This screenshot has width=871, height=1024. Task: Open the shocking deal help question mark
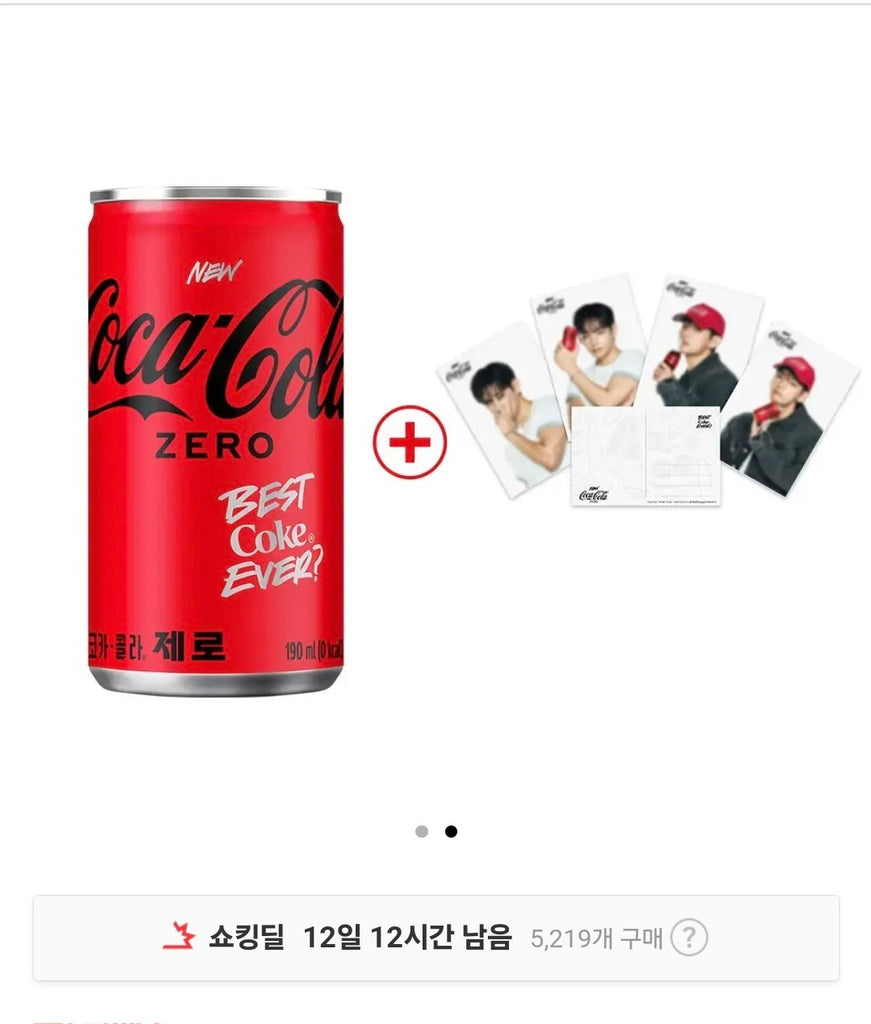(689, 938)
